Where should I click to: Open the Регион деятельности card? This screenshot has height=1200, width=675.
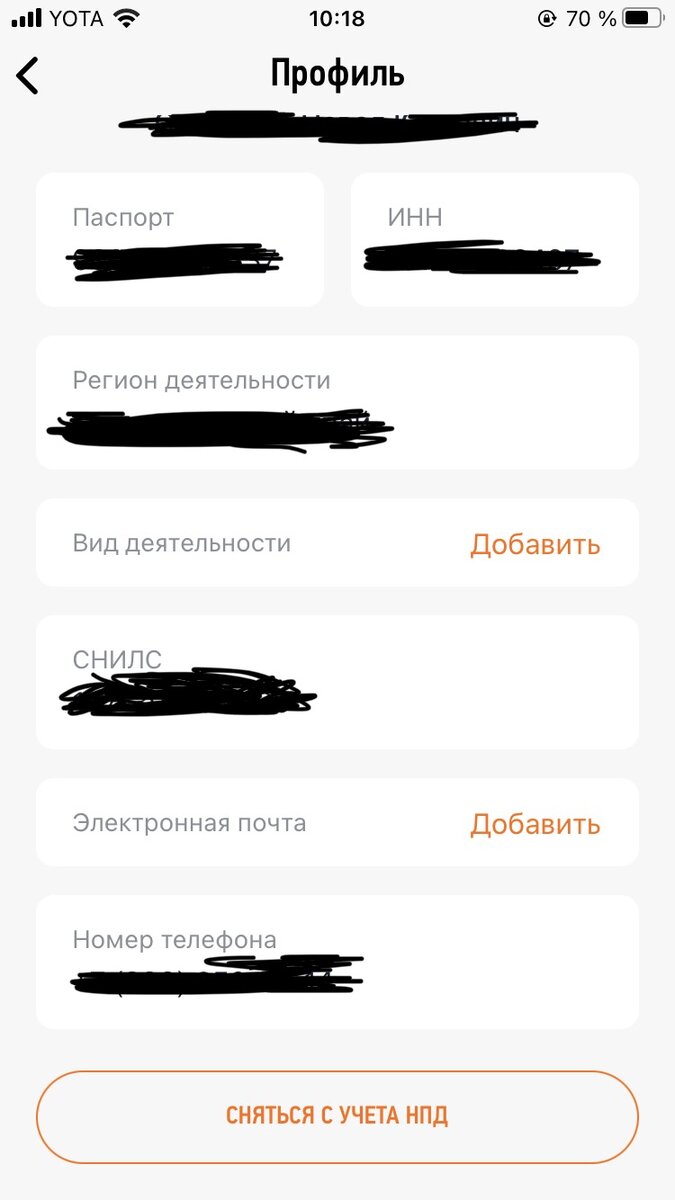[x=337, y=402]
